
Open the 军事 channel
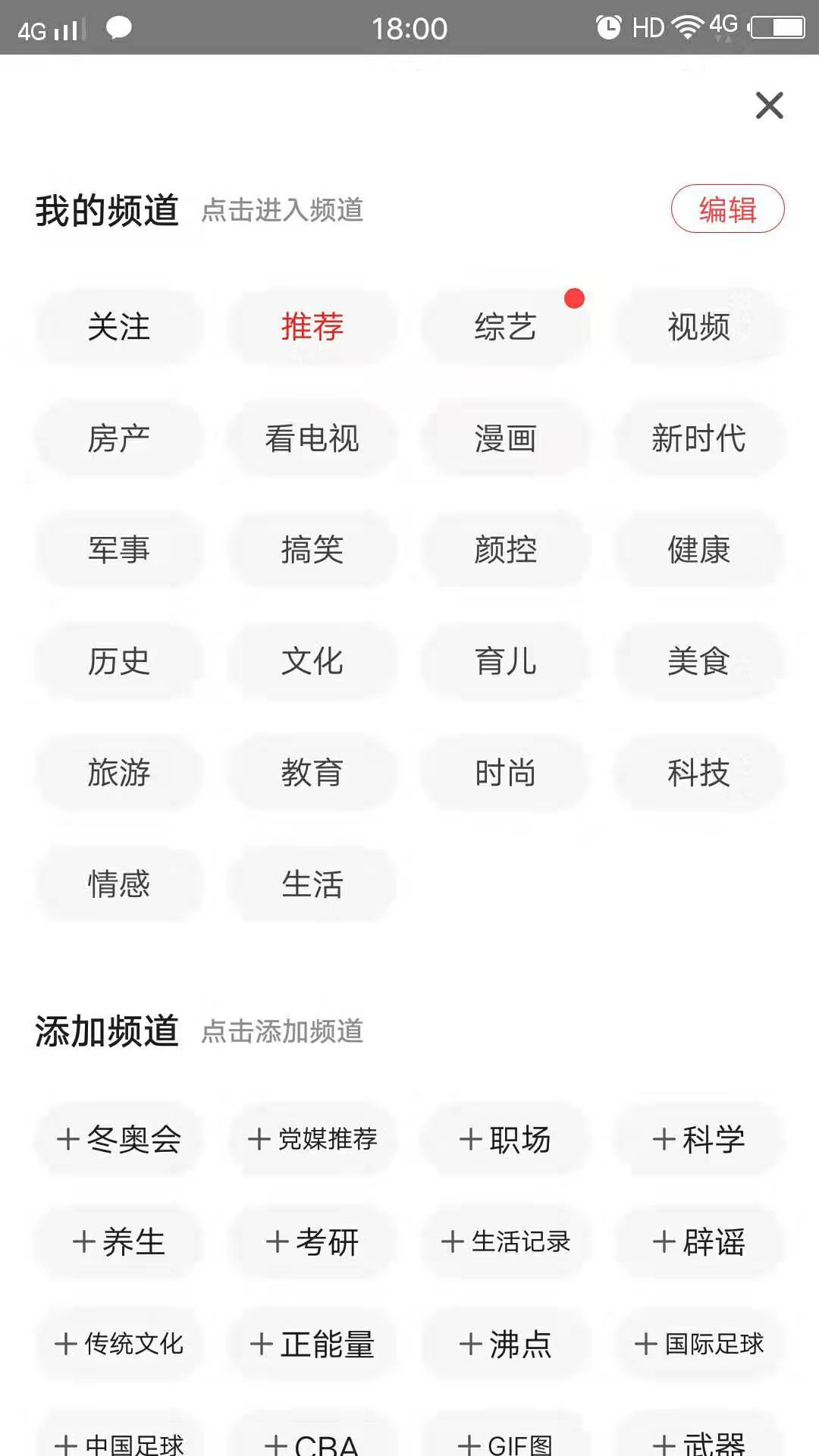118,551
